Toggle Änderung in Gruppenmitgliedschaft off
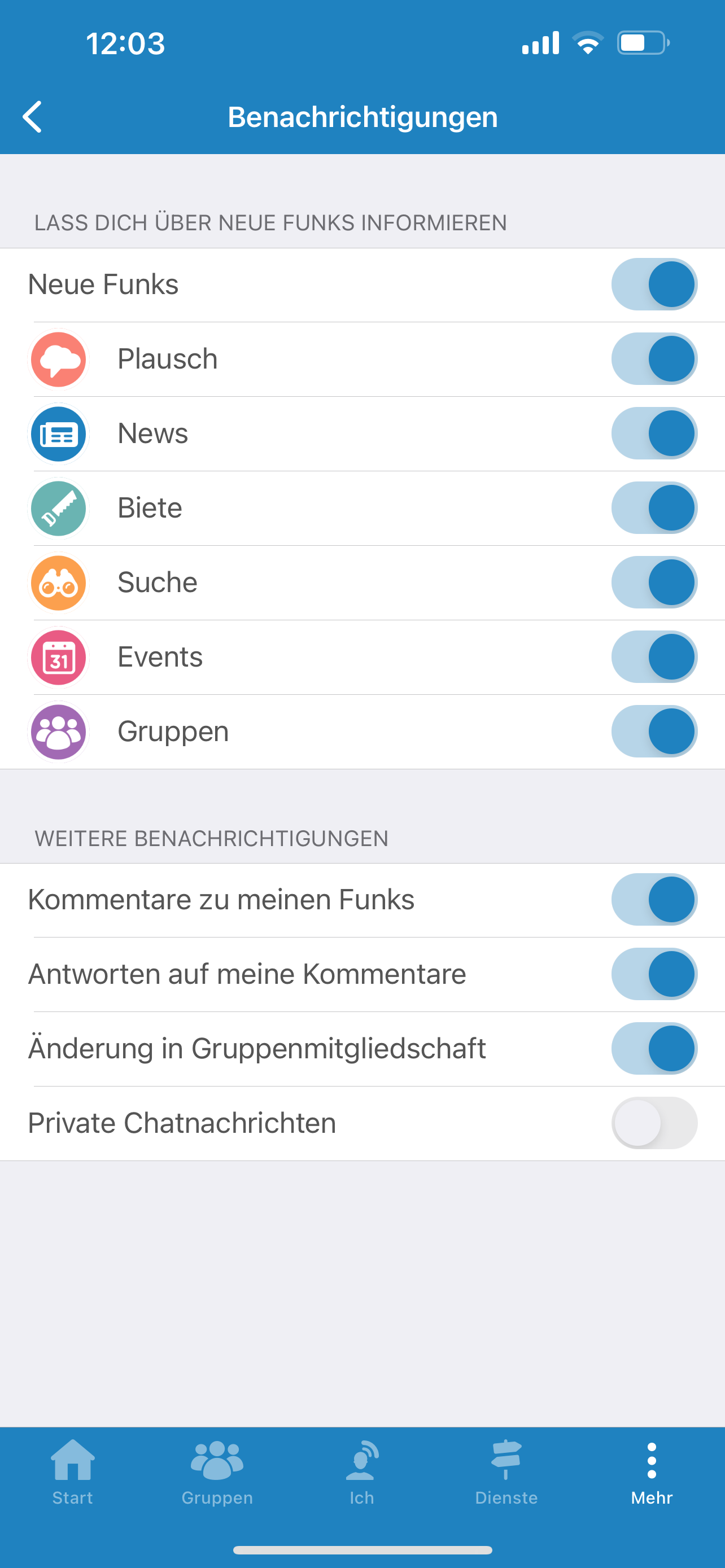The height and width of the screenshot is (1568, 725). coord(654,1048)
